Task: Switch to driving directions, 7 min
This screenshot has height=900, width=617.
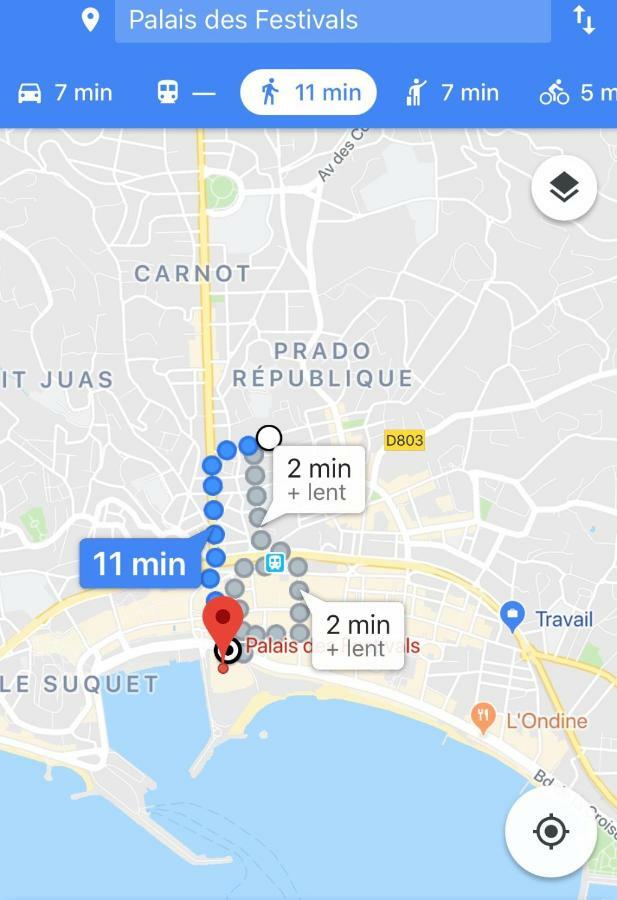Action: point(66,93)
